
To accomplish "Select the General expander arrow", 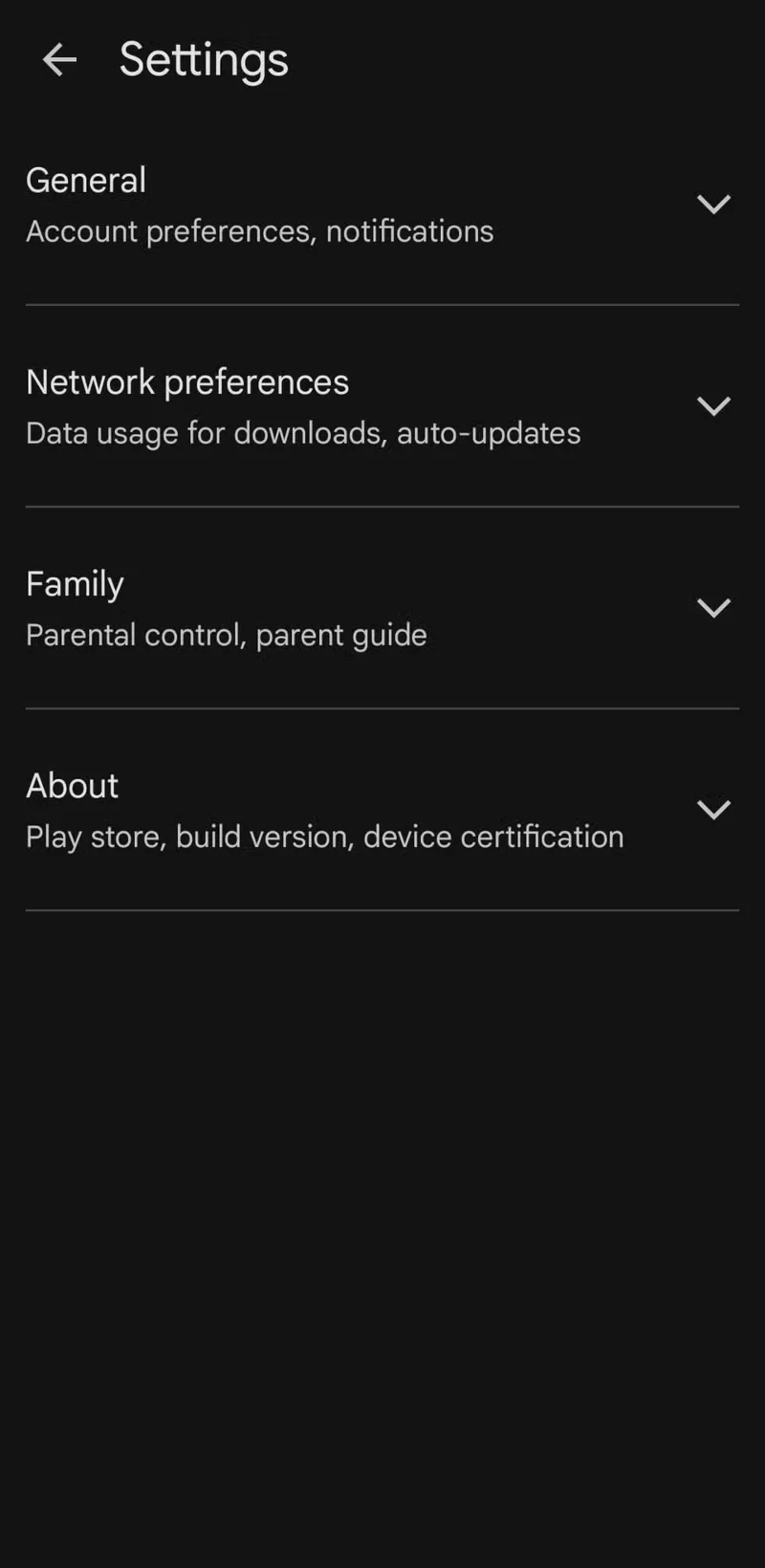I will [715, 205].
